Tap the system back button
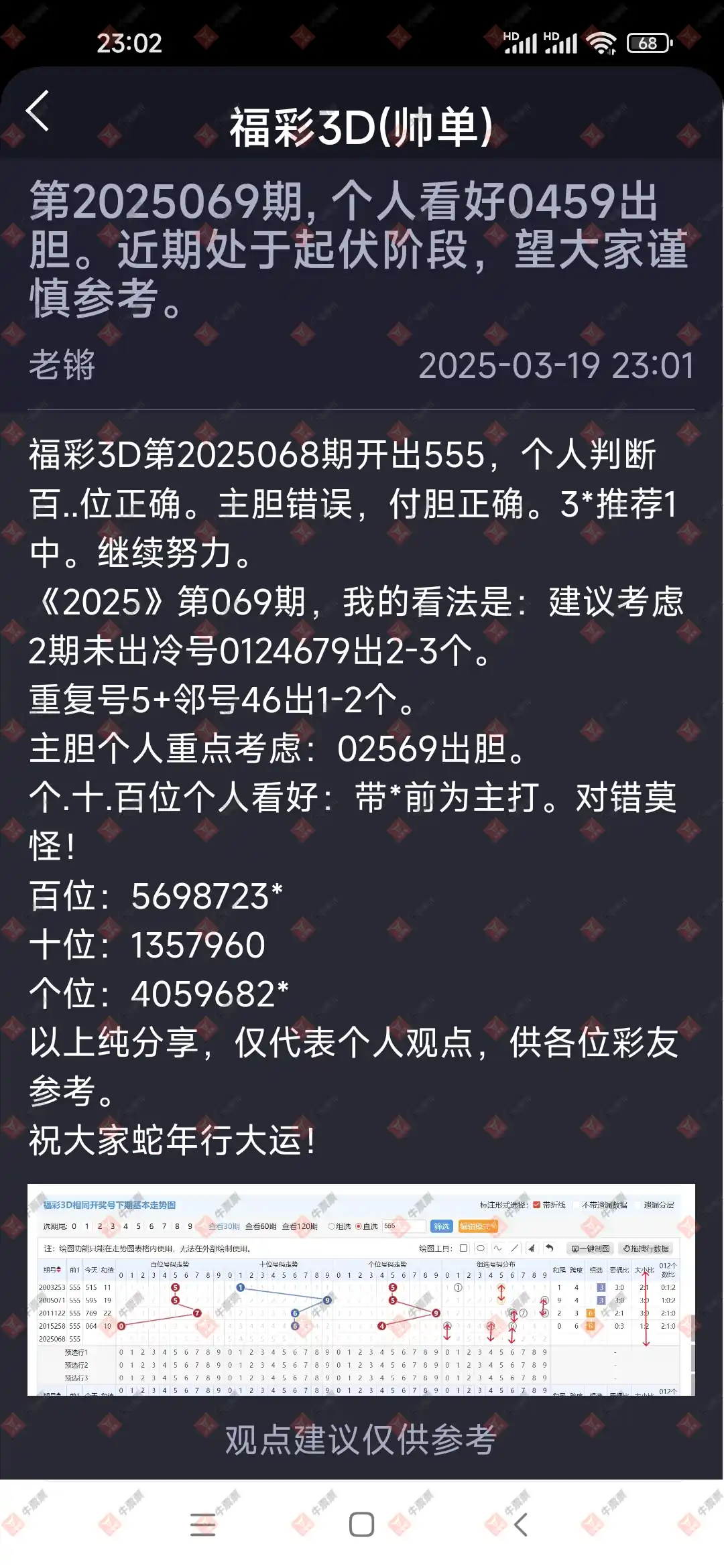Screen dimensions: 724x1568 pyautogui.click(x=521, y=1524)
